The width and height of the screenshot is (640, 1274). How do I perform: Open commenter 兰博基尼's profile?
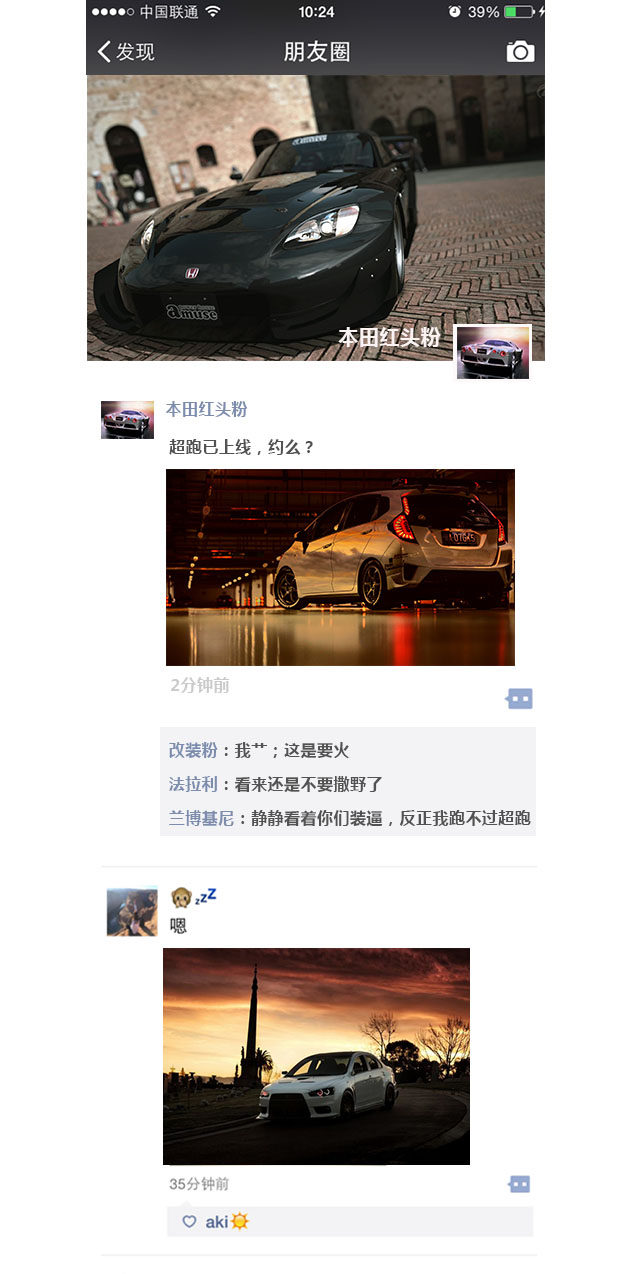point(200,818)
